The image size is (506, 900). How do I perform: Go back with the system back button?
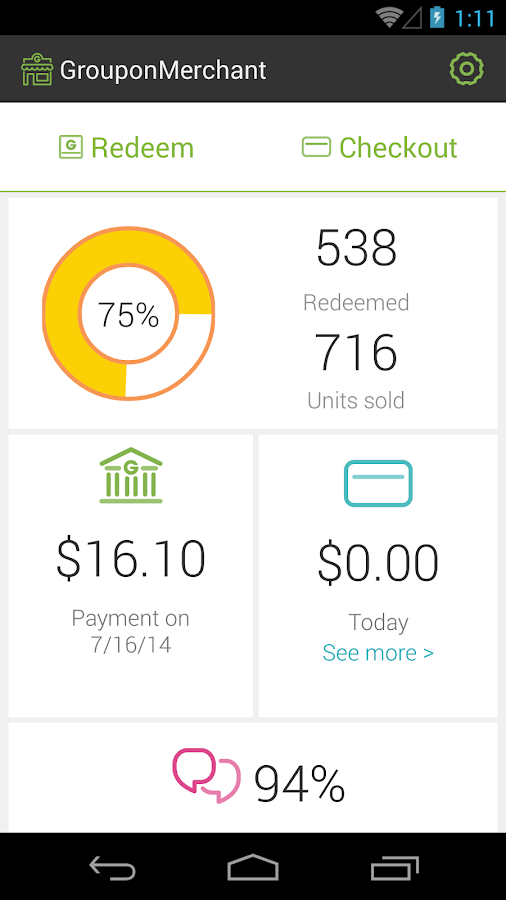[x=112, y=867]
